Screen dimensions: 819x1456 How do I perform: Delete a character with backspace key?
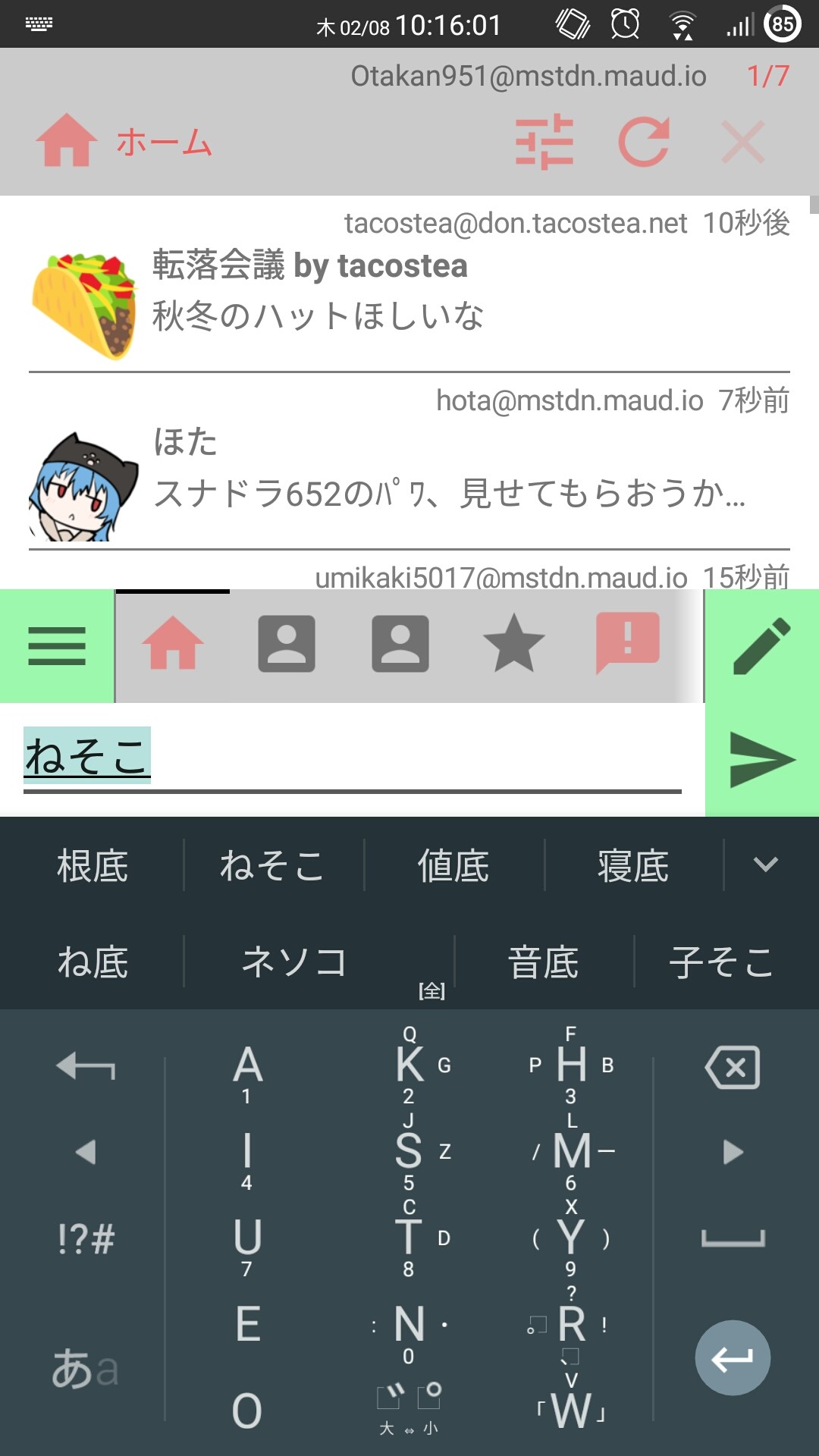[x=733, y=1067]
